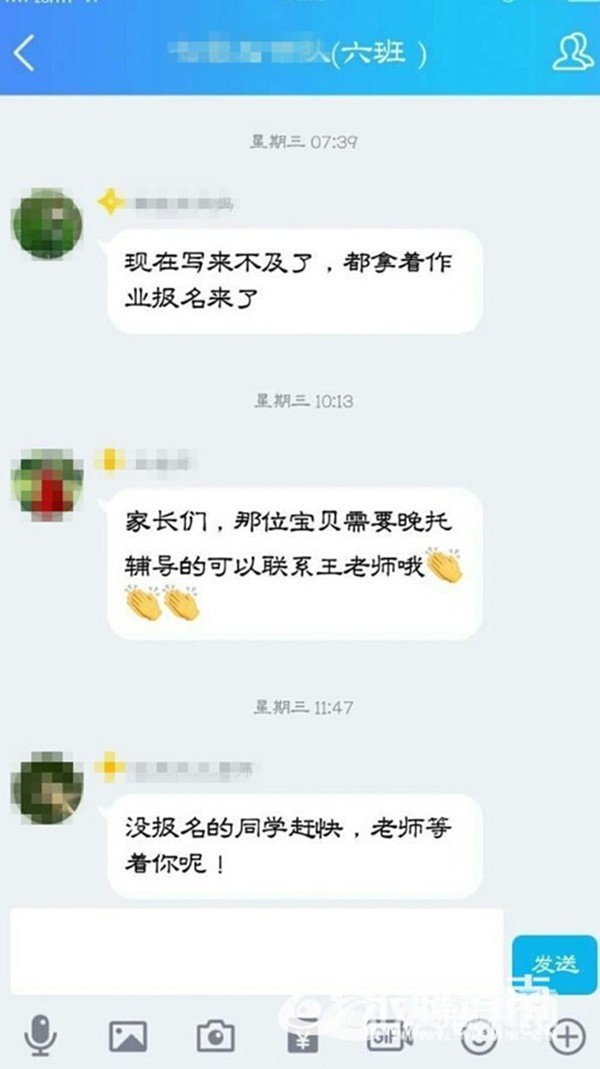Screen dimensions: 600x1069
Task: Tap the message input field
Action: (257, 951)
